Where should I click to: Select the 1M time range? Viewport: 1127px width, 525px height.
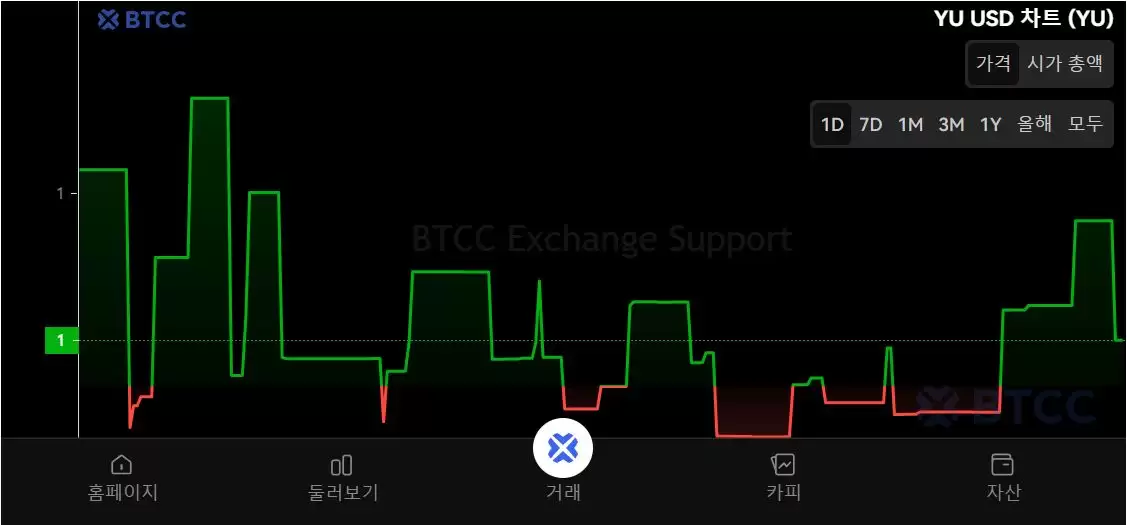tap(910, 125)
